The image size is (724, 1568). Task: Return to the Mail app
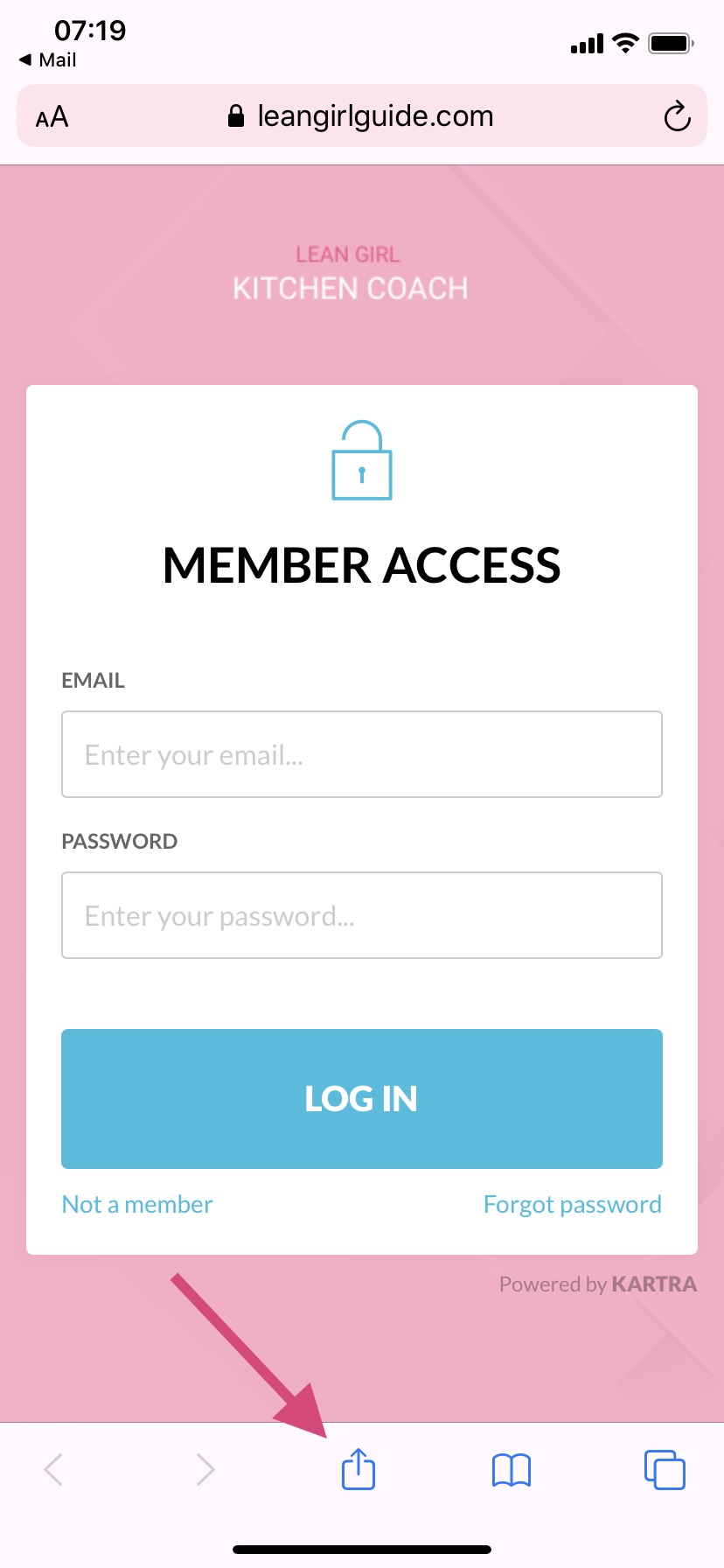[48, 59]
